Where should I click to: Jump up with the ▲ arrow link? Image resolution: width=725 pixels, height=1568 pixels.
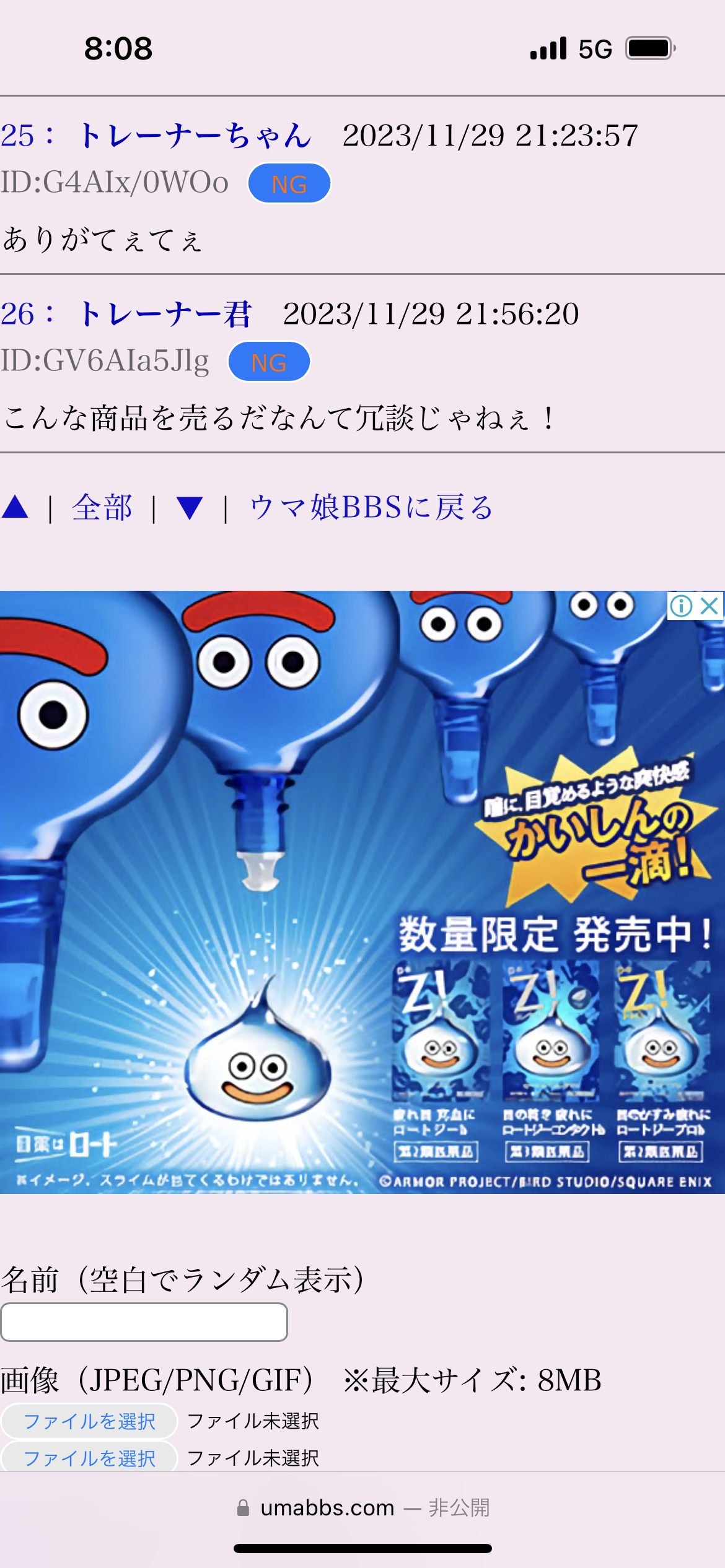pos(15,508)
